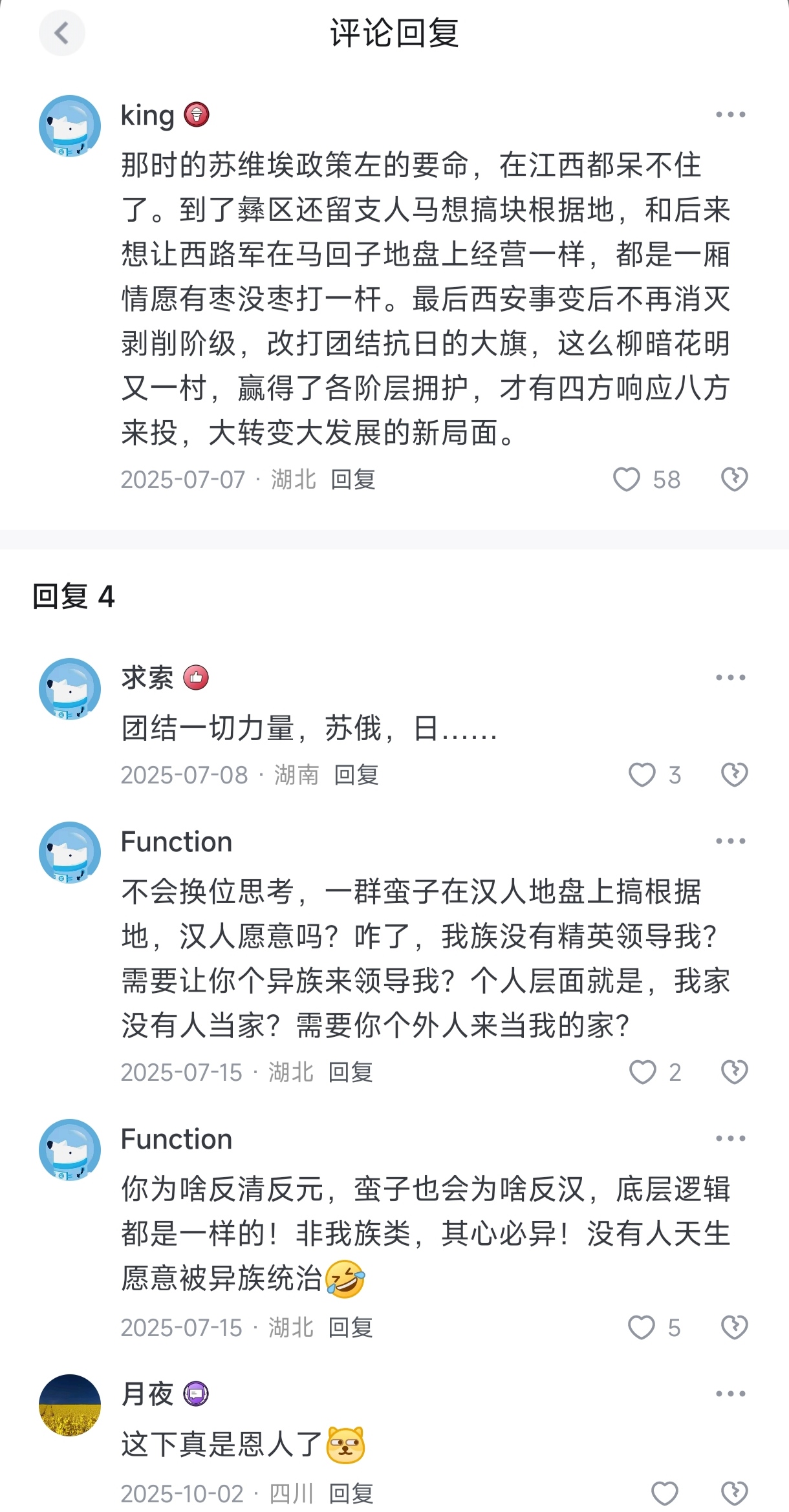Dislike Function's reply with 5 likes
789x1512 pixels.
[x=734, y=1327]
